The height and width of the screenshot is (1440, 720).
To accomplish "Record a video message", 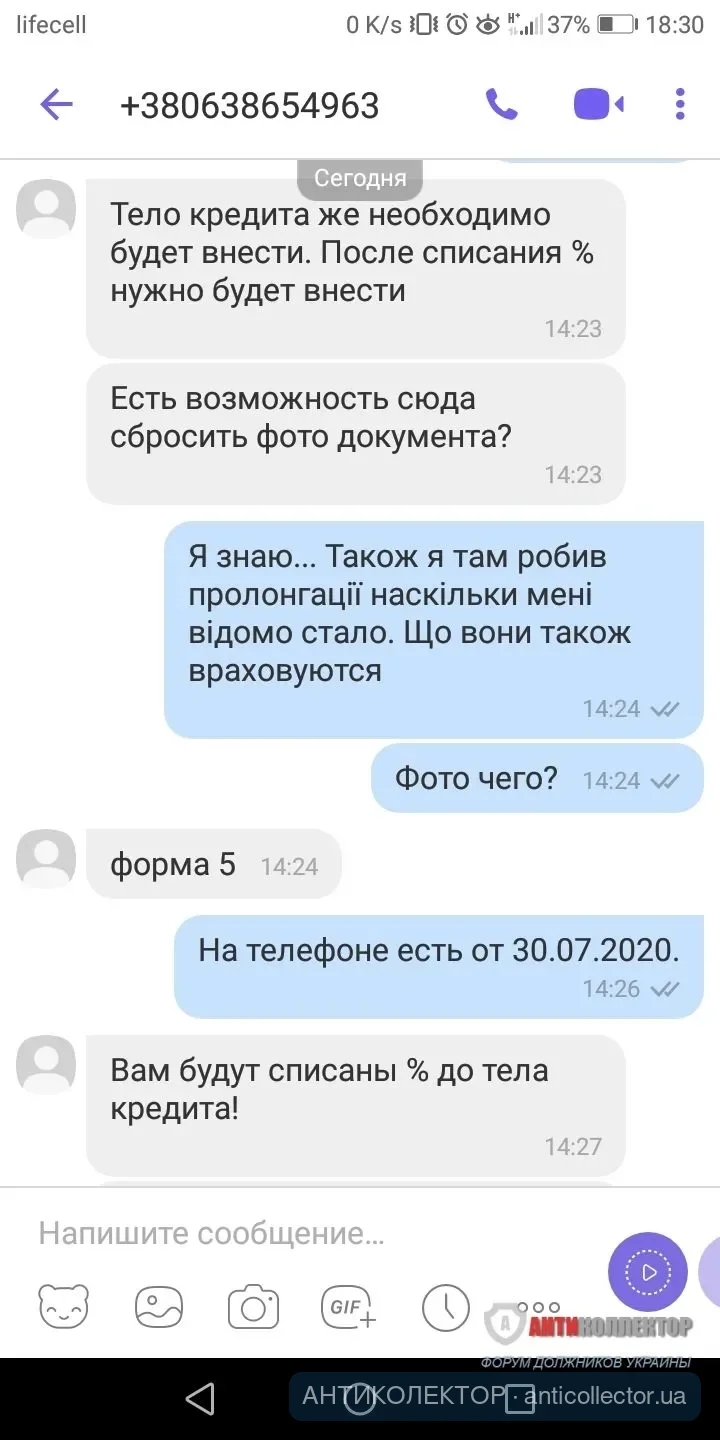I will tap(647, 1272).
